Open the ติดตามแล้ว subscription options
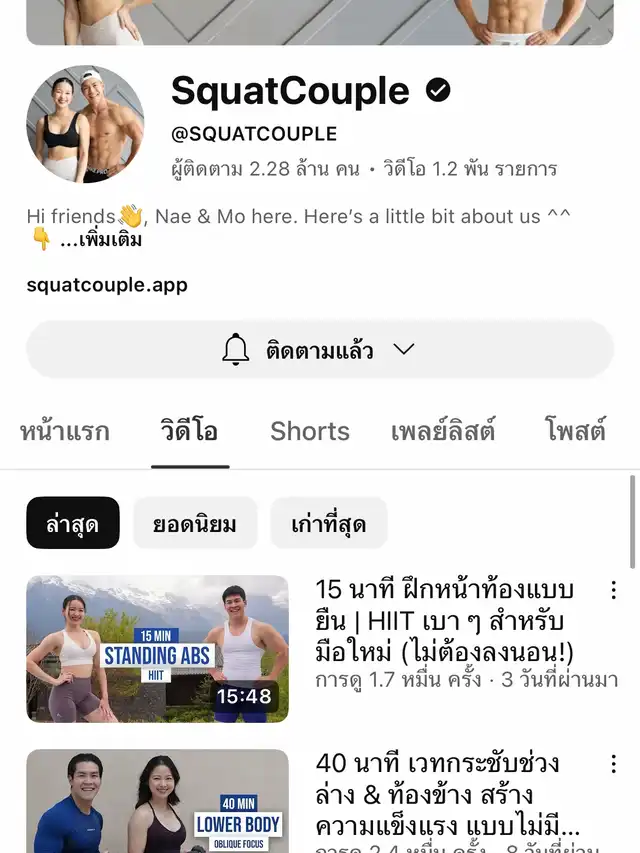 click(x=319, y=350)
